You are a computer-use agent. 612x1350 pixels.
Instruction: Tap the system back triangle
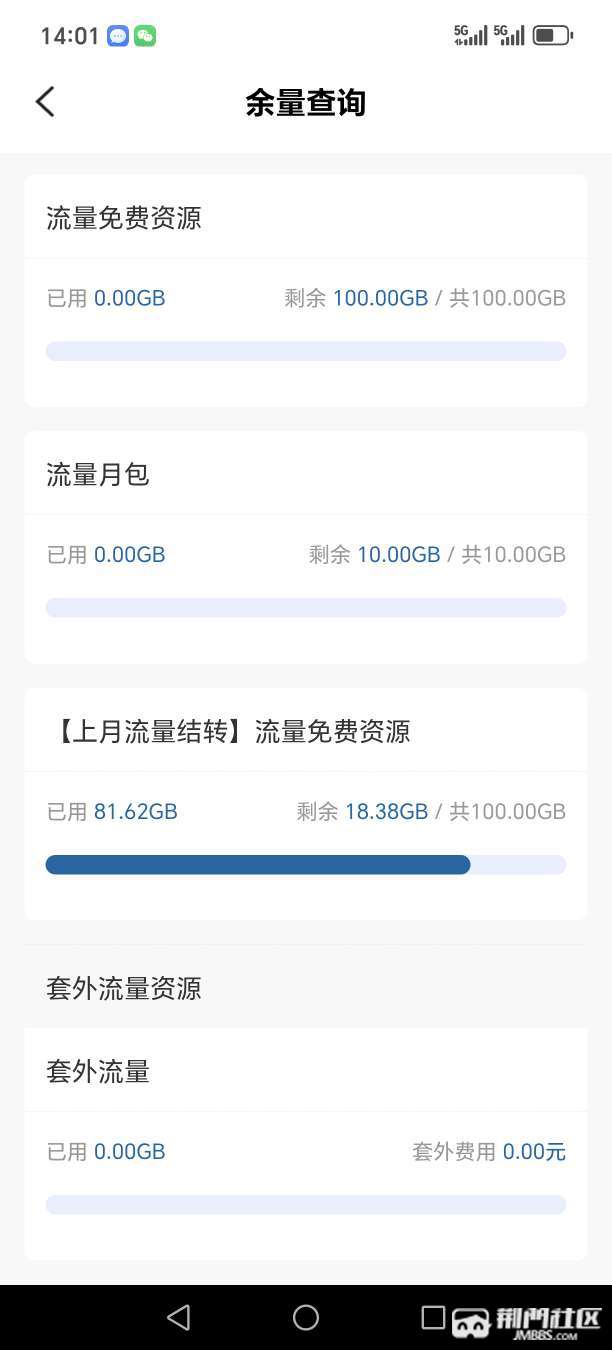179,1318
